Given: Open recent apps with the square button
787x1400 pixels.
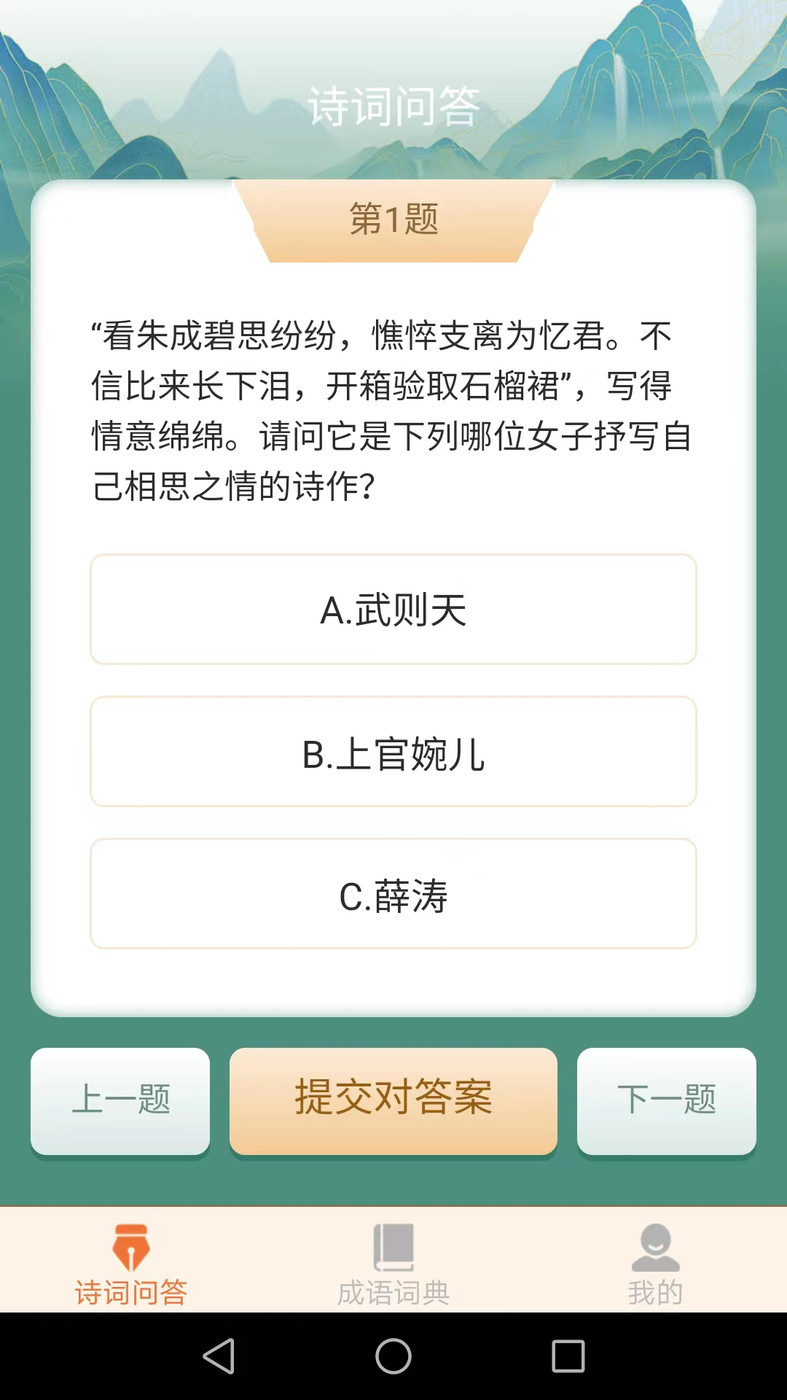Looking at the screenshot, I should (567, 1355).
